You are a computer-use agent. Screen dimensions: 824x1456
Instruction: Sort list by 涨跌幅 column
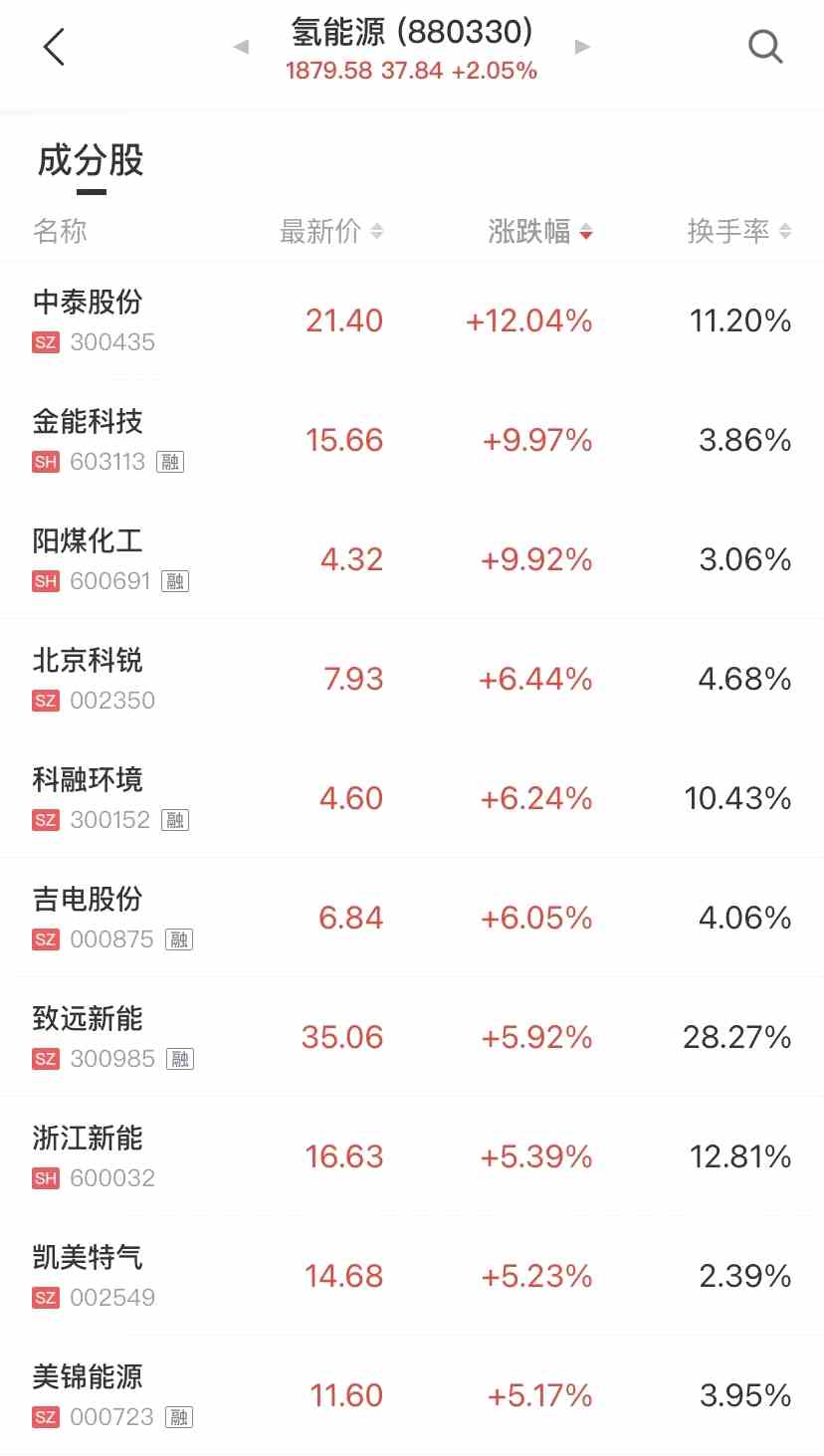coord(540,232)
